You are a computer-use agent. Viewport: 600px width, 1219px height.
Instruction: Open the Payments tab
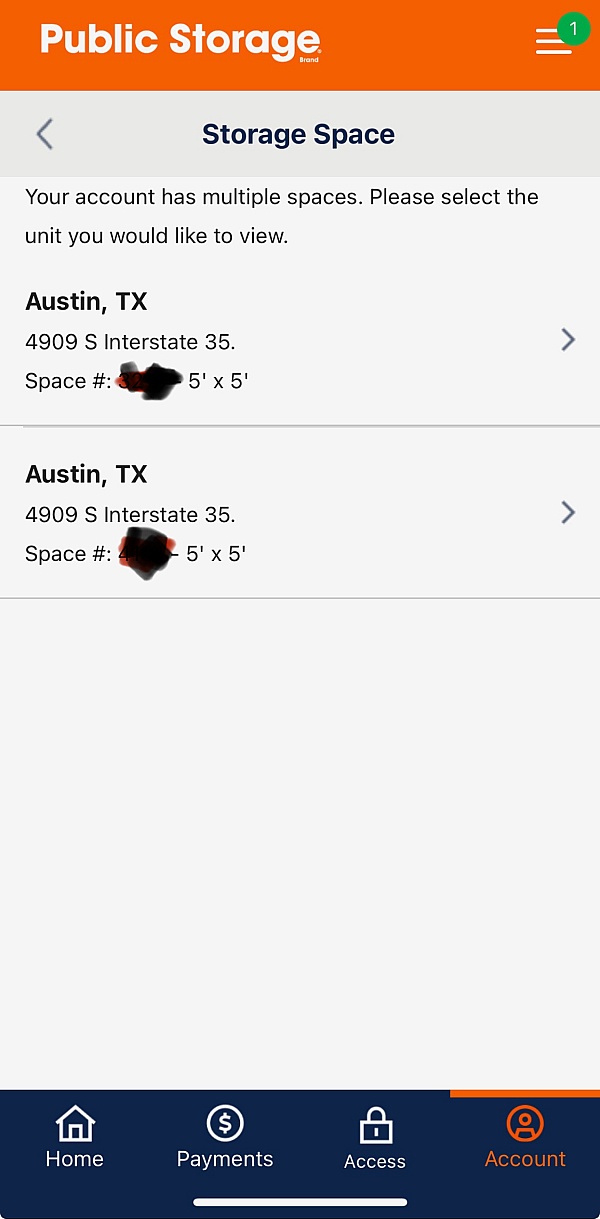pyautogui.click(x=225, y=1138)
